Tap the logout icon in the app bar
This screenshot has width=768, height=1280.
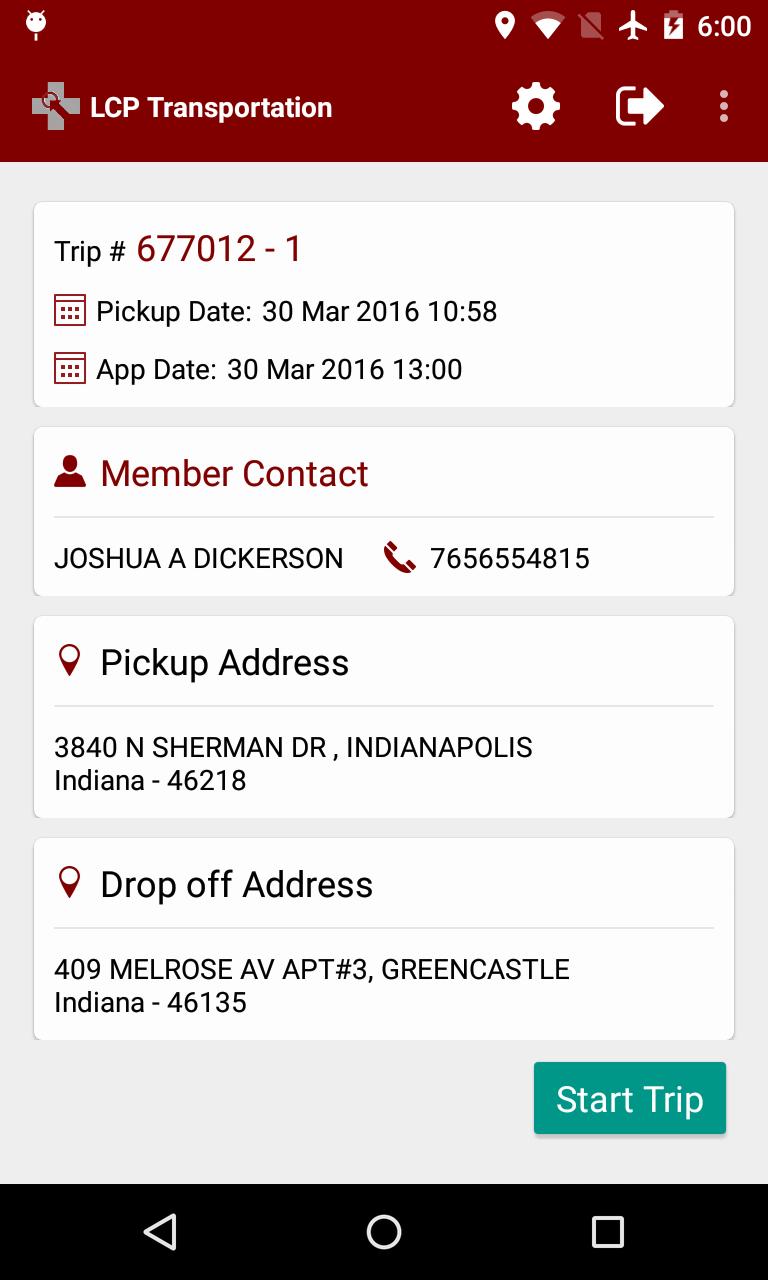[639, 107]
